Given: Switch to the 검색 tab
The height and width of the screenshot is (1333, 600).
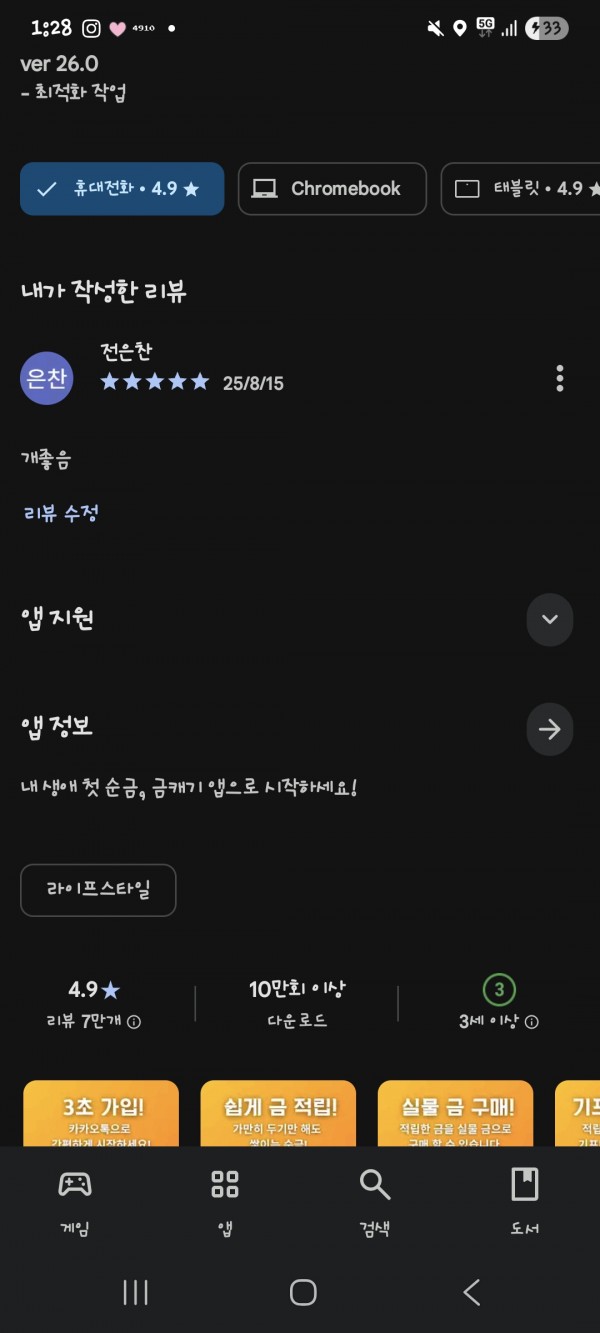Looking at the screenshot, I should click(375, 1200).
